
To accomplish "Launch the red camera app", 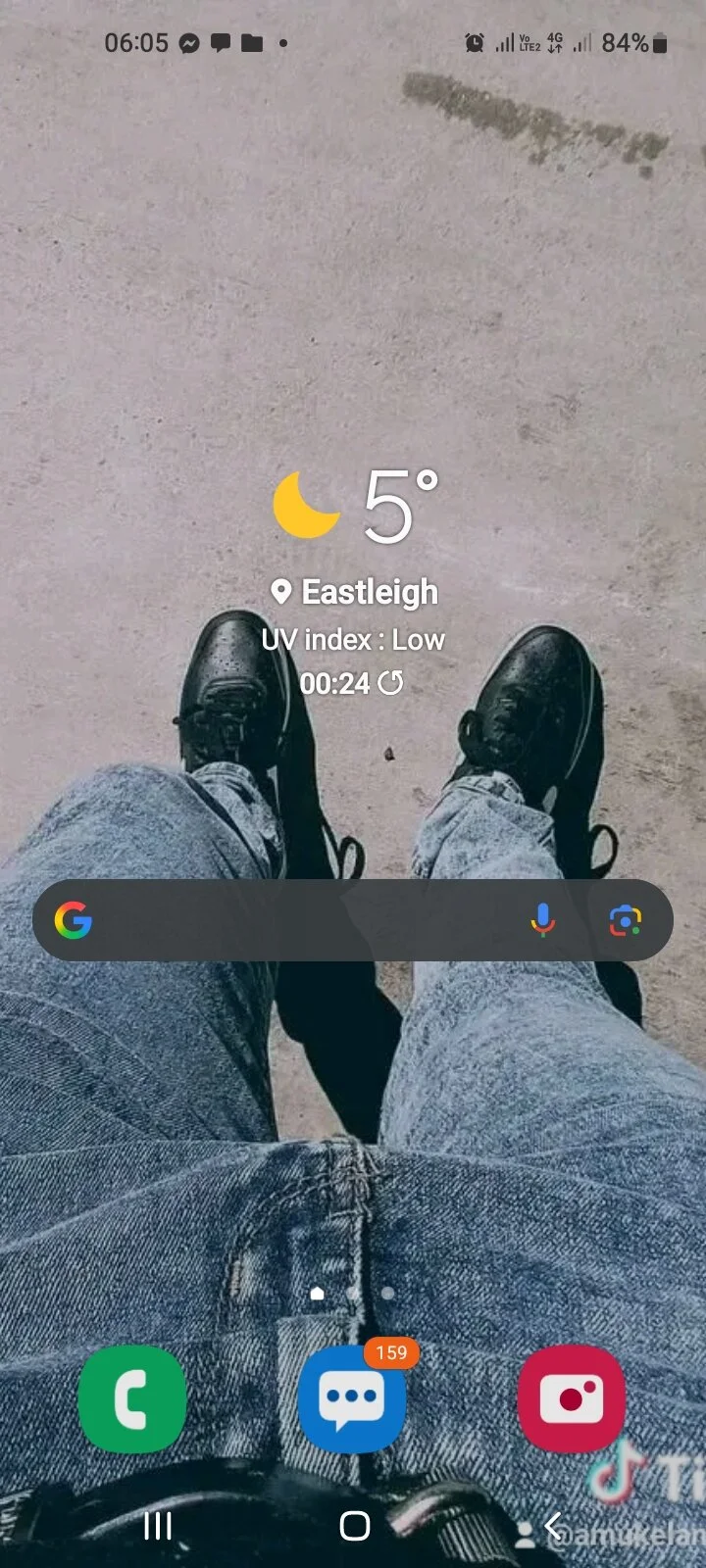I will point(572,1398).
